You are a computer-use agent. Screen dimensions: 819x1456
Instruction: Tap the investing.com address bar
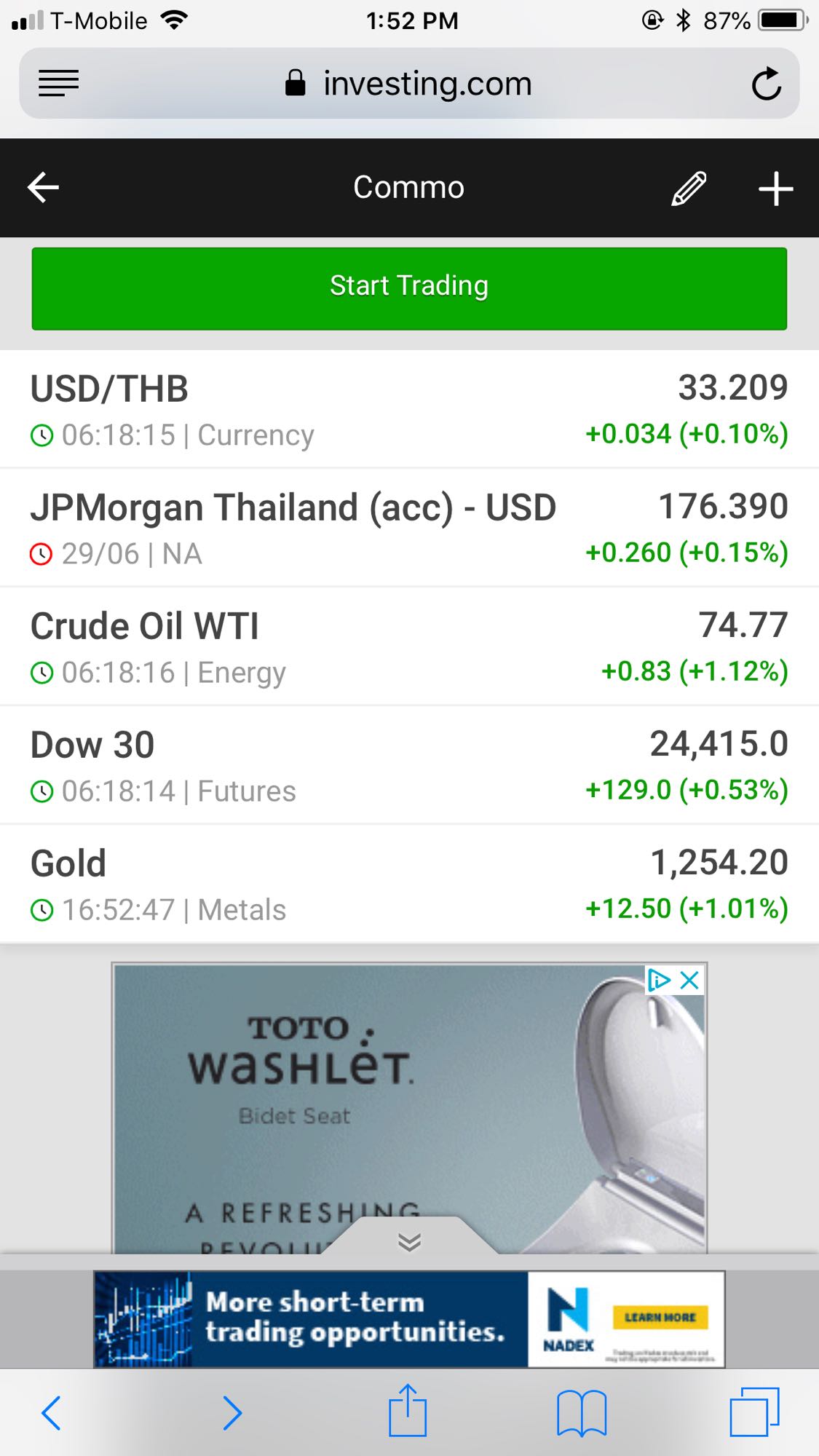tap(409, 83)
